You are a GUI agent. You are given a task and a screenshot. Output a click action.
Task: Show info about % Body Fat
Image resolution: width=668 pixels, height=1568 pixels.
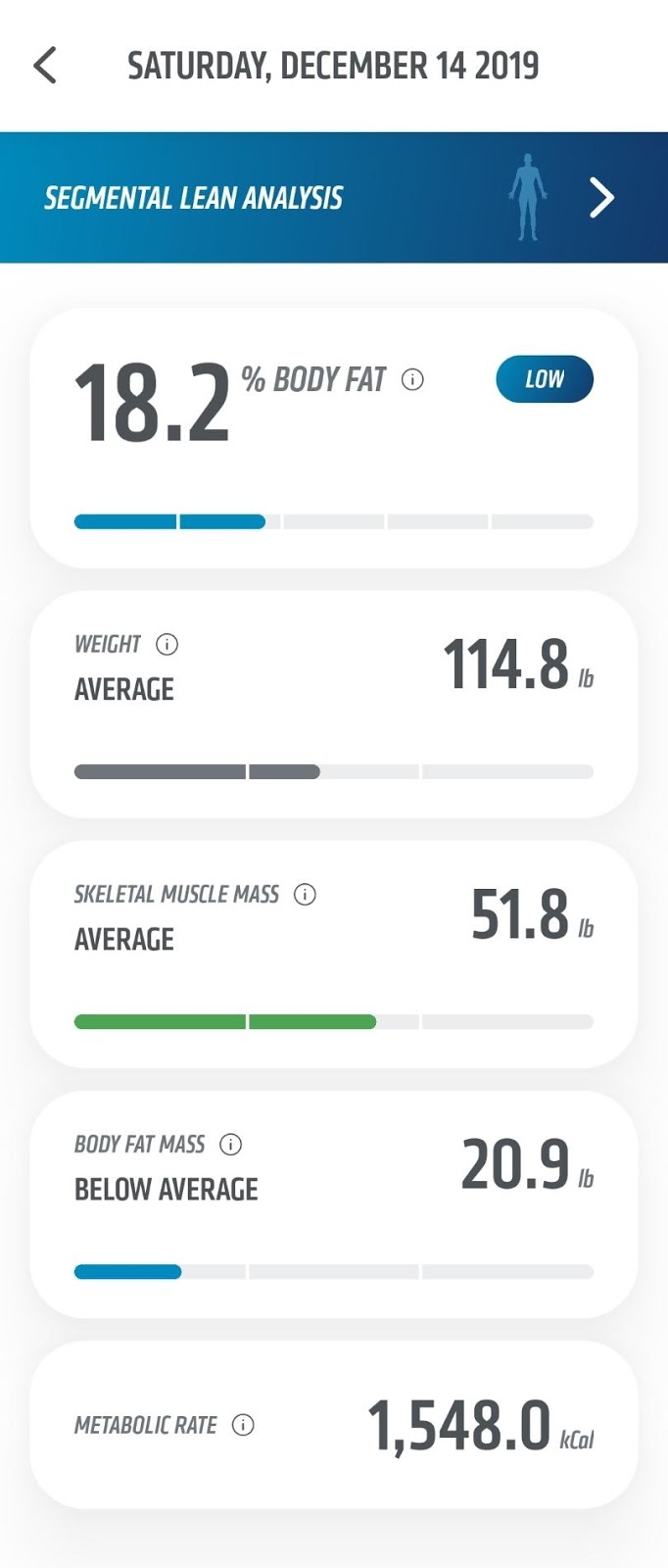coord(413,380)
